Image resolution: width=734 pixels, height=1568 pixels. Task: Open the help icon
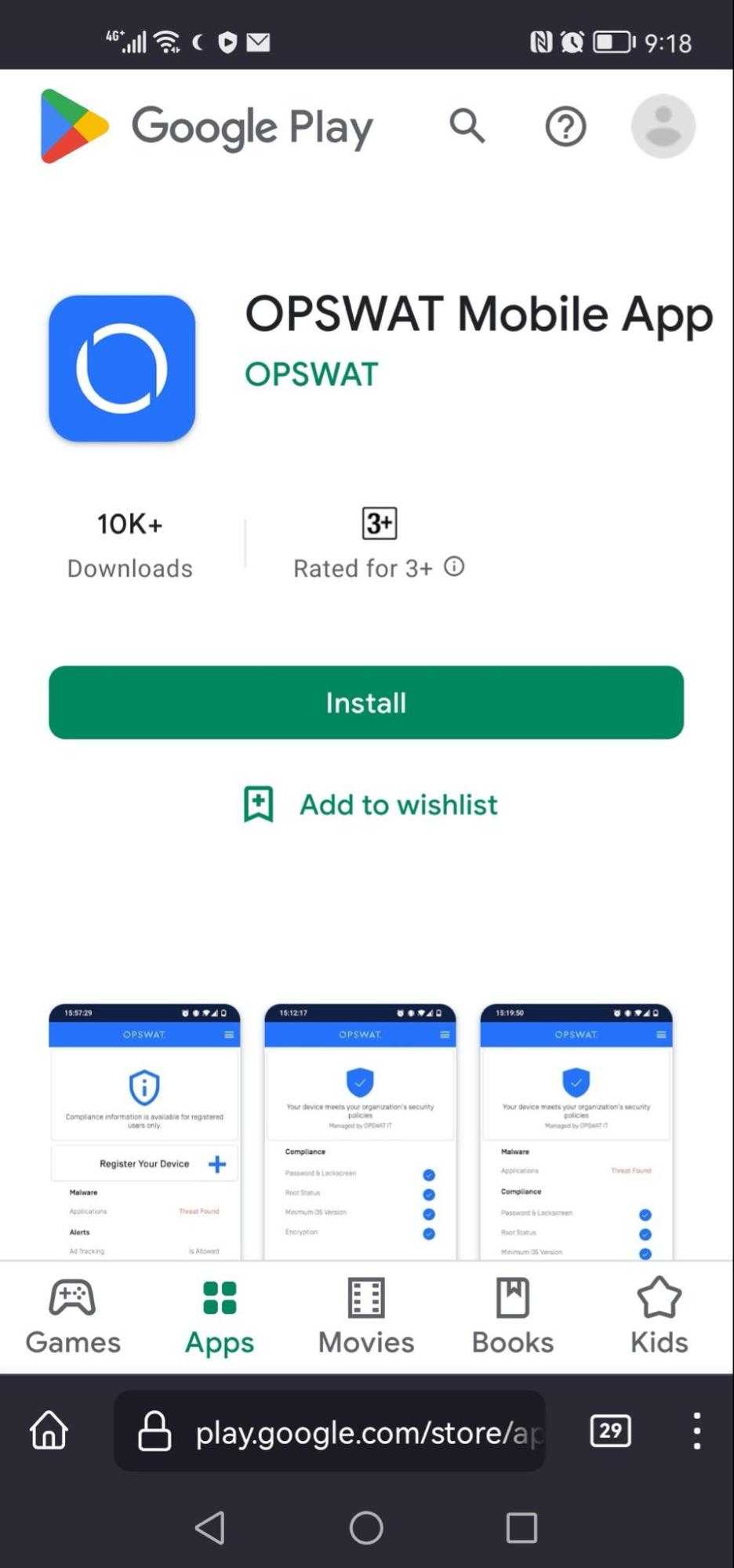tap(565, 126)
